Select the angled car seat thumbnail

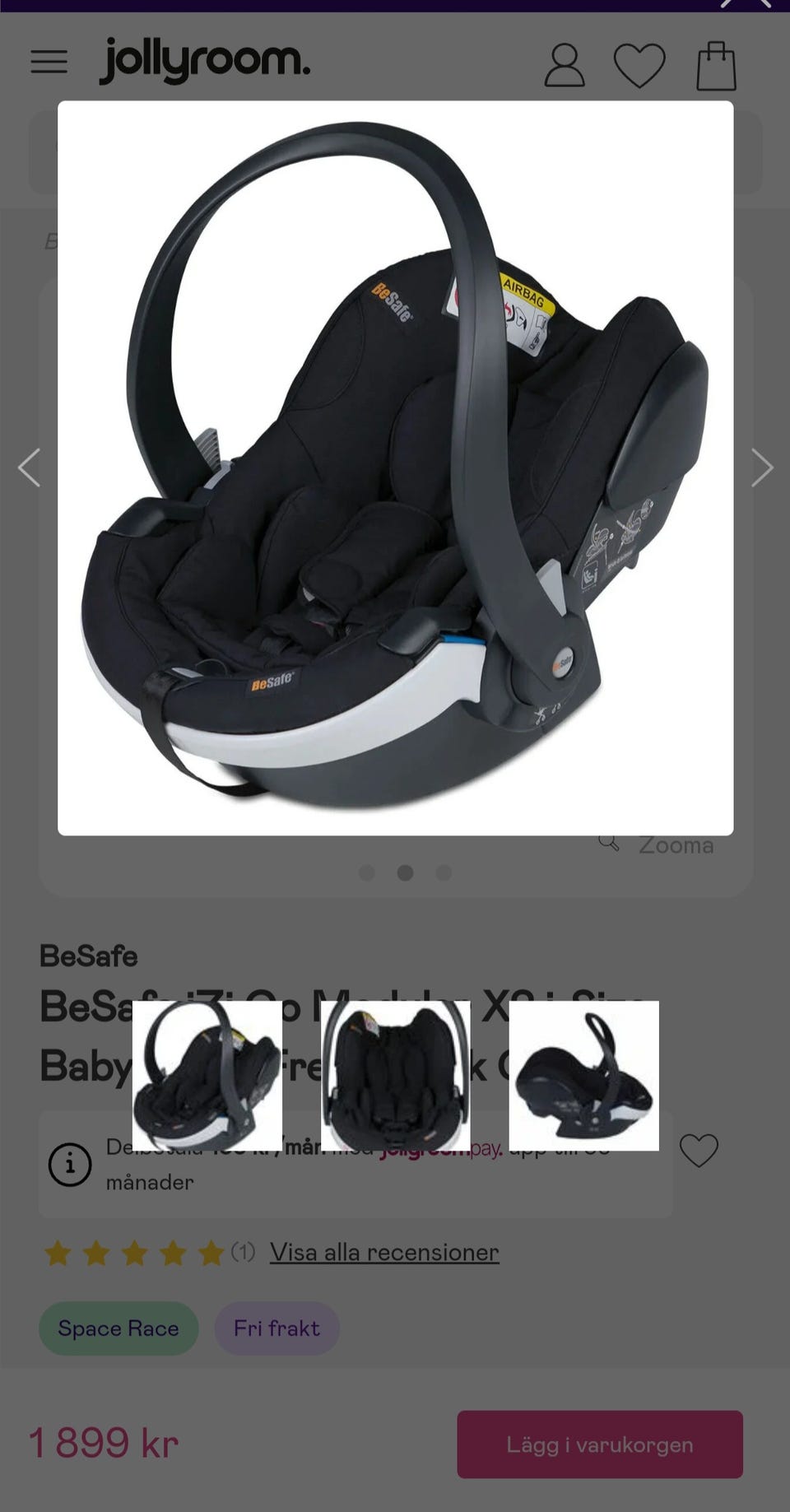coord(207,1075)
